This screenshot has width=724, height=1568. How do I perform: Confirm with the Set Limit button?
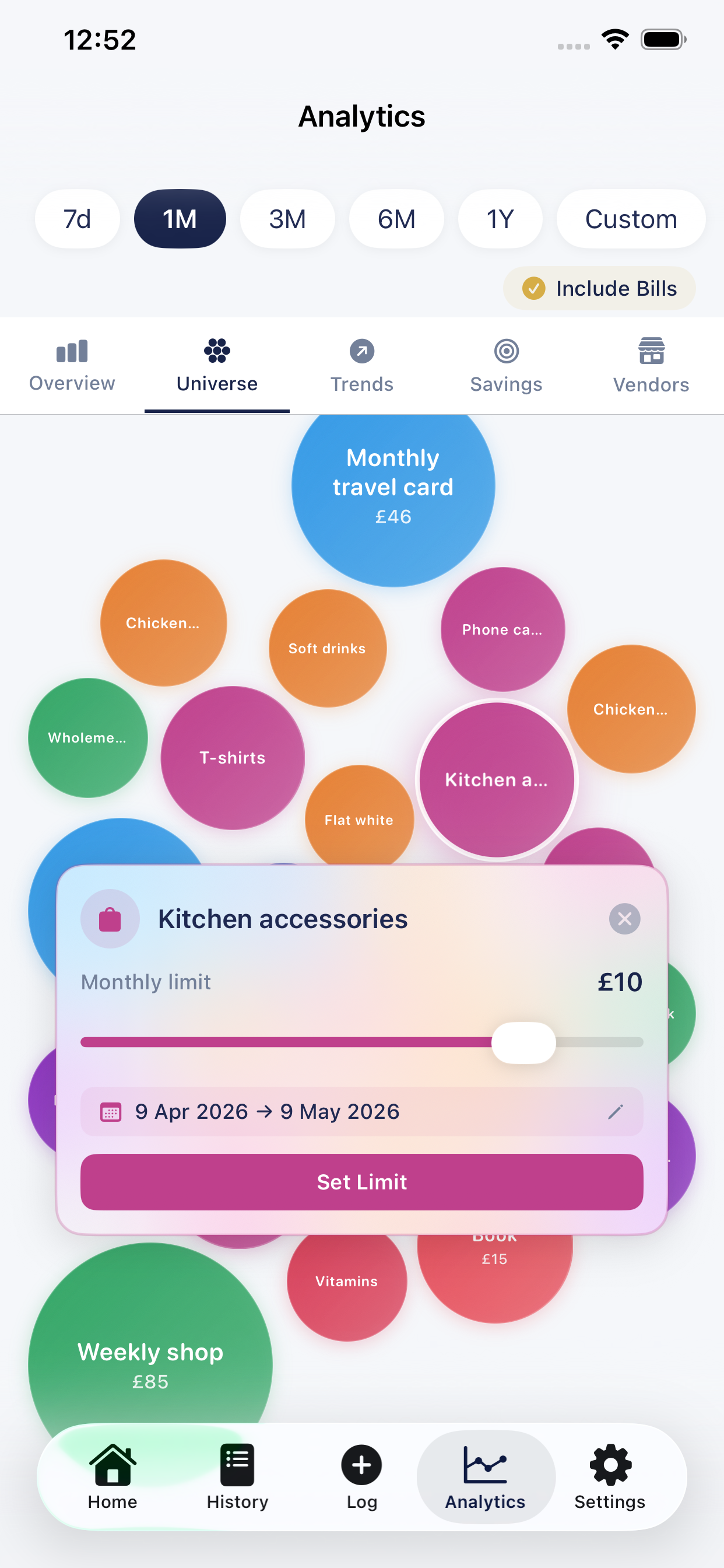click(x=361, y=1181)
